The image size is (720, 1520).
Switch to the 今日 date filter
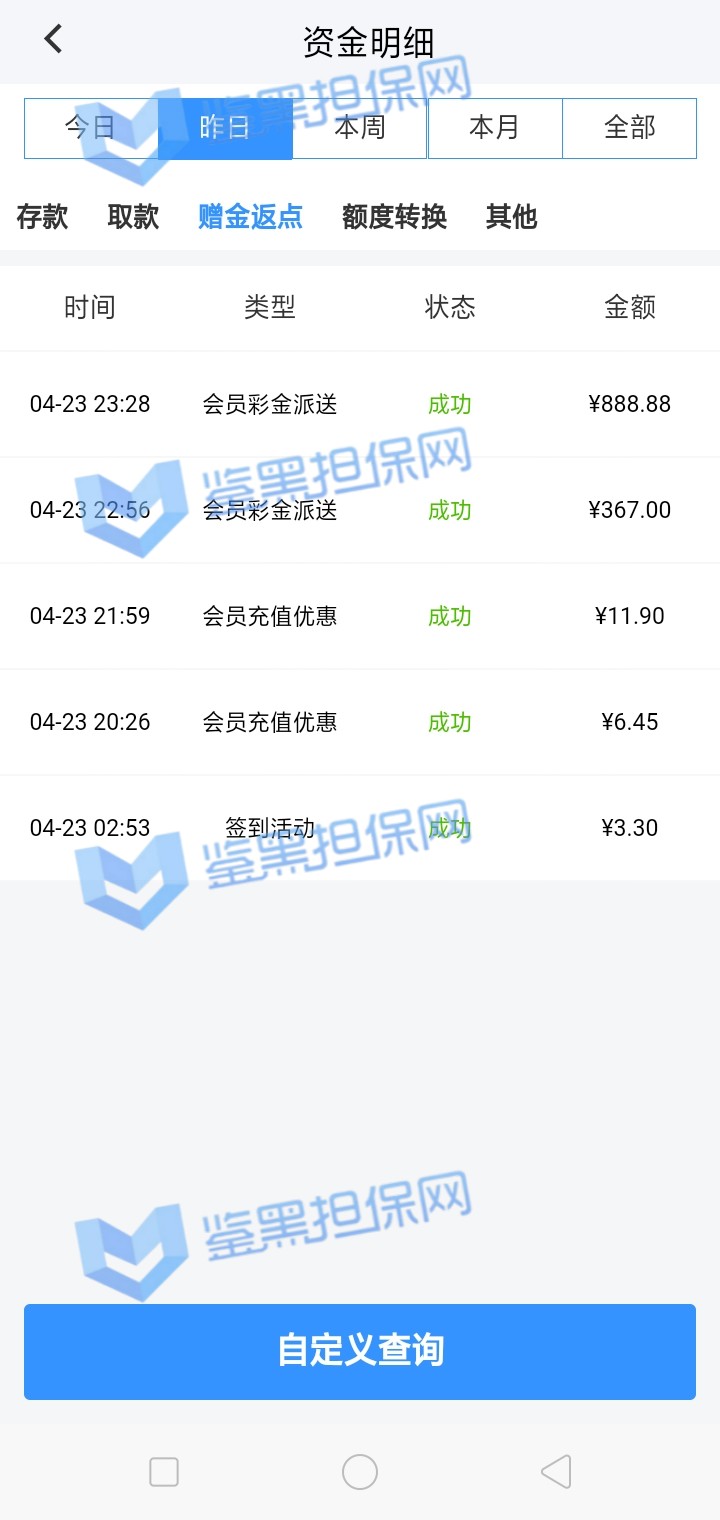point(91,128)
